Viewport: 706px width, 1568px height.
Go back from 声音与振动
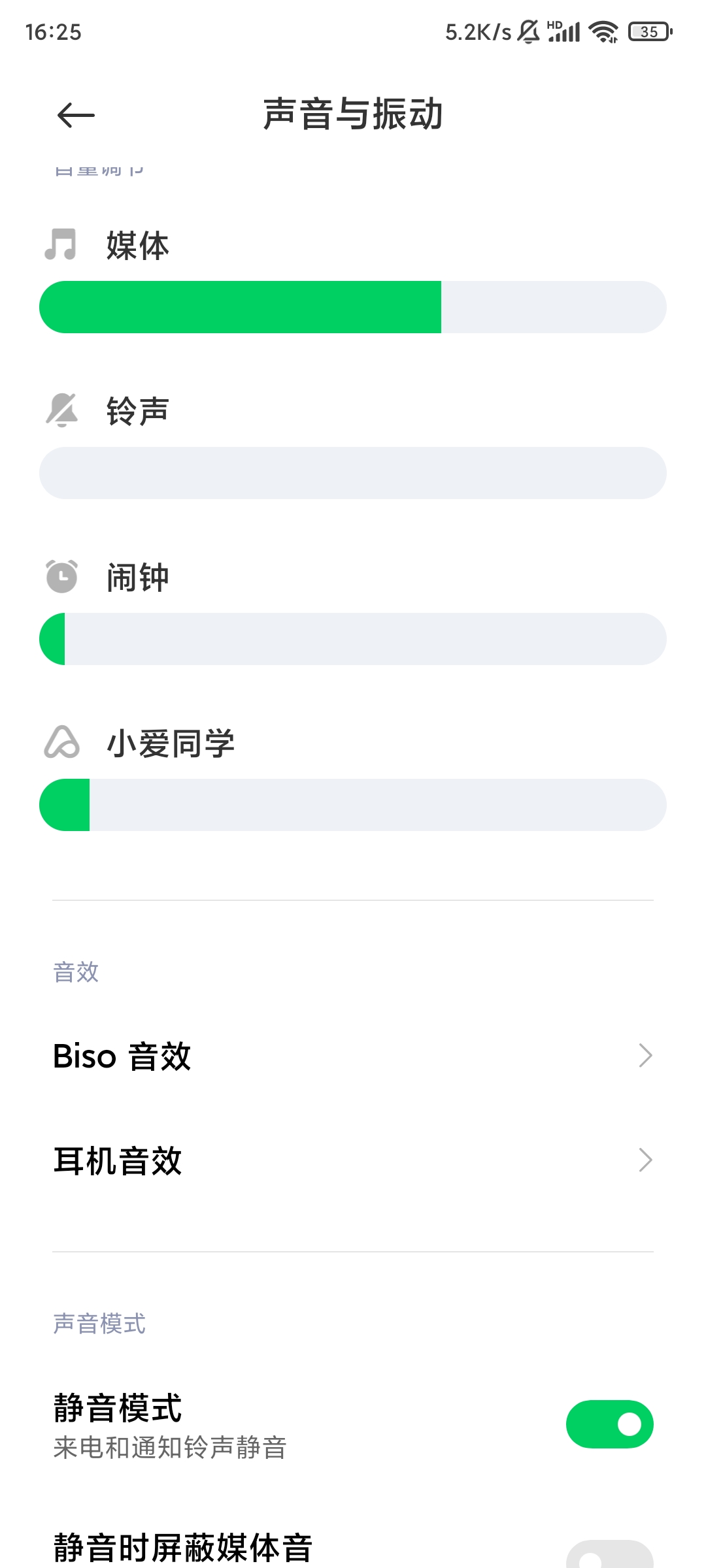[76, 116]
